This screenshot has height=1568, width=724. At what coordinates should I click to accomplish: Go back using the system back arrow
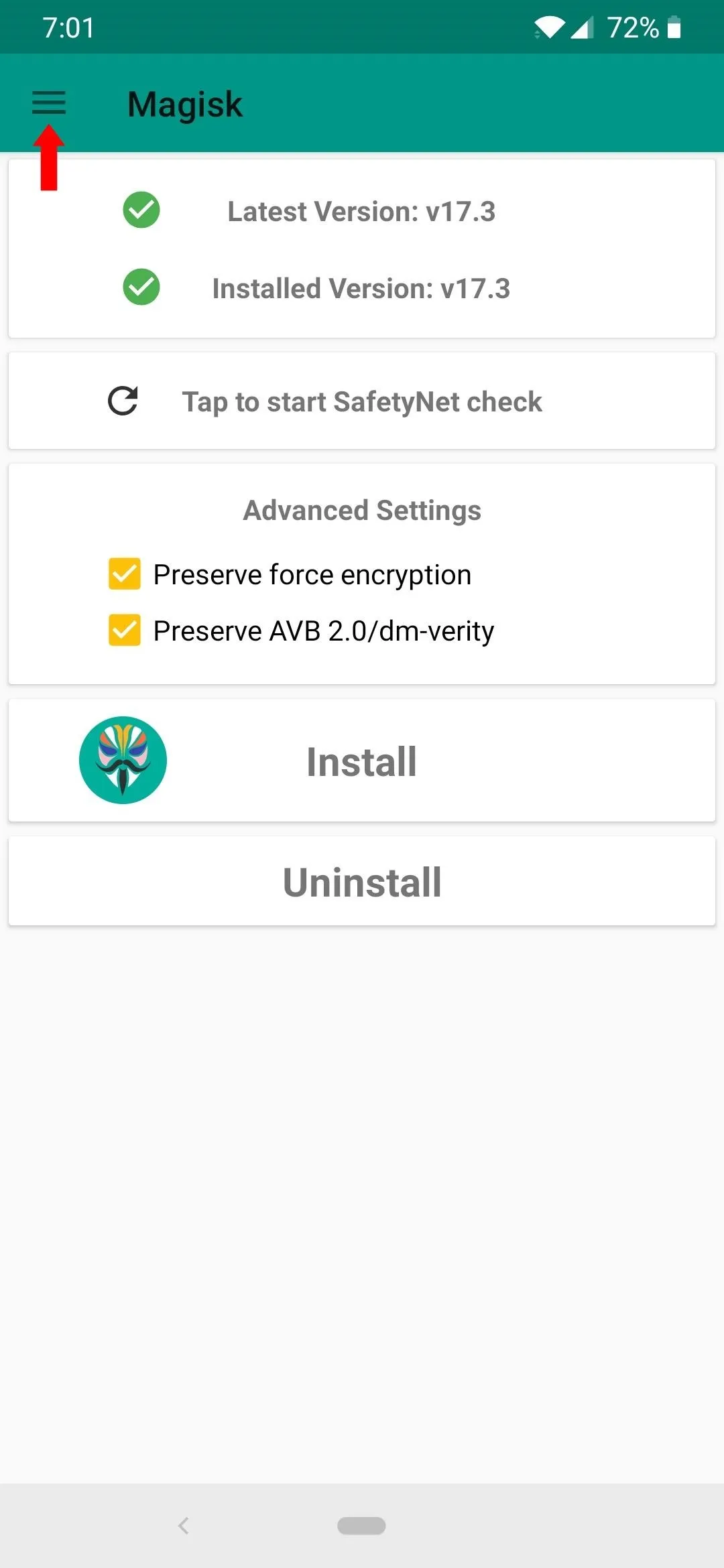[183, 1526]
